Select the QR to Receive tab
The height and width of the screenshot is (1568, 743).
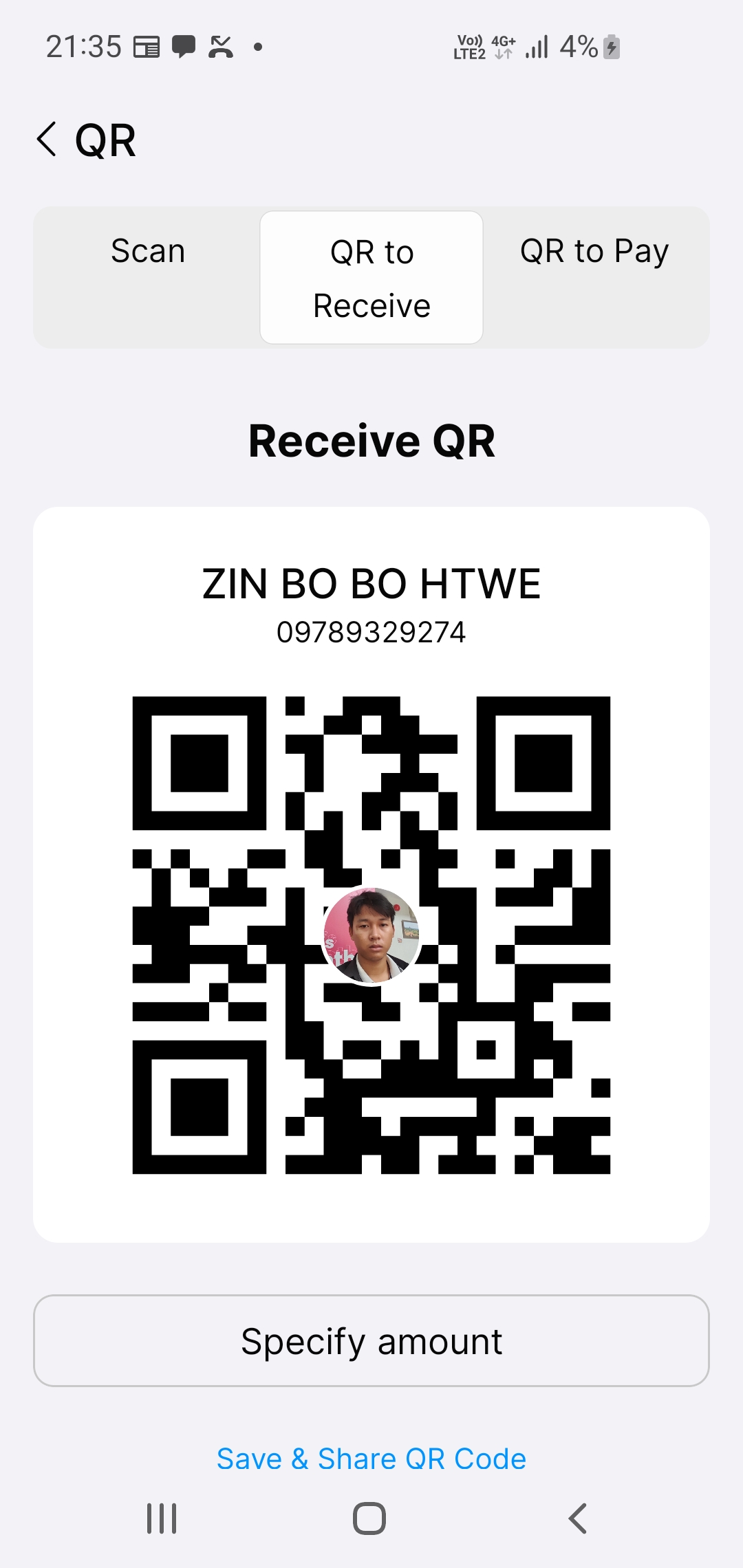coord(371,278)
